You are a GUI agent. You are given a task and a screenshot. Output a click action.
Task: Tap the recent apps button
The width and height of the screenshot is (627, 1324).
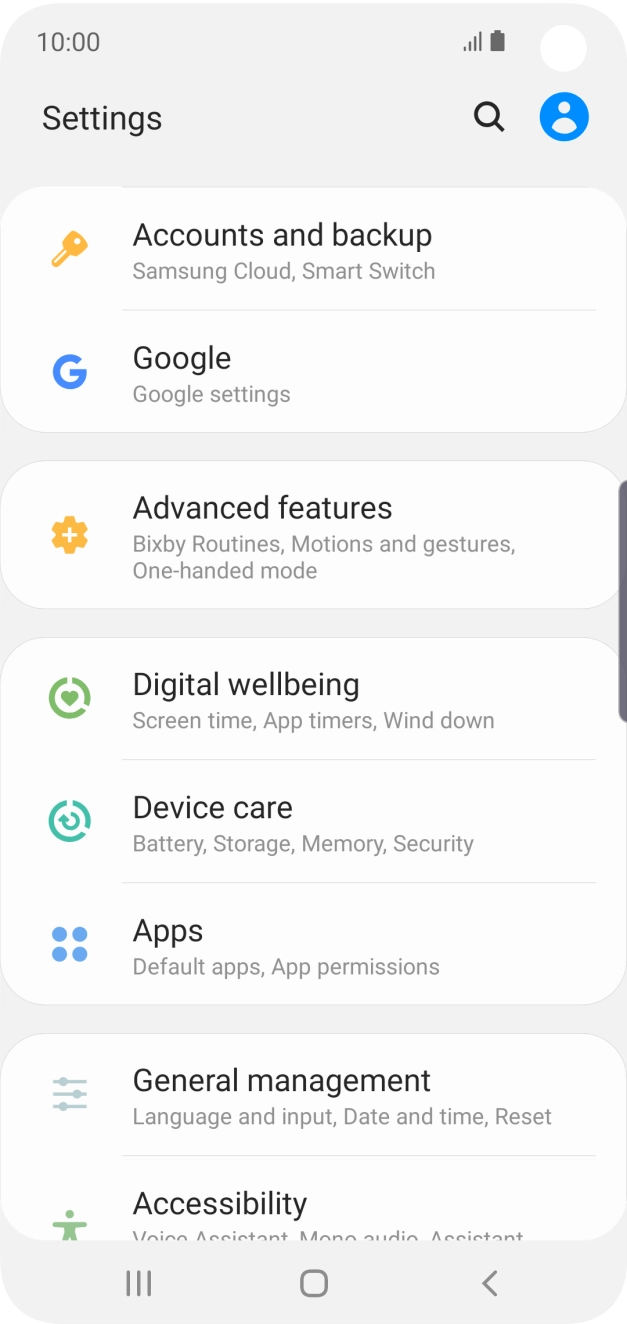(138, 1284)
